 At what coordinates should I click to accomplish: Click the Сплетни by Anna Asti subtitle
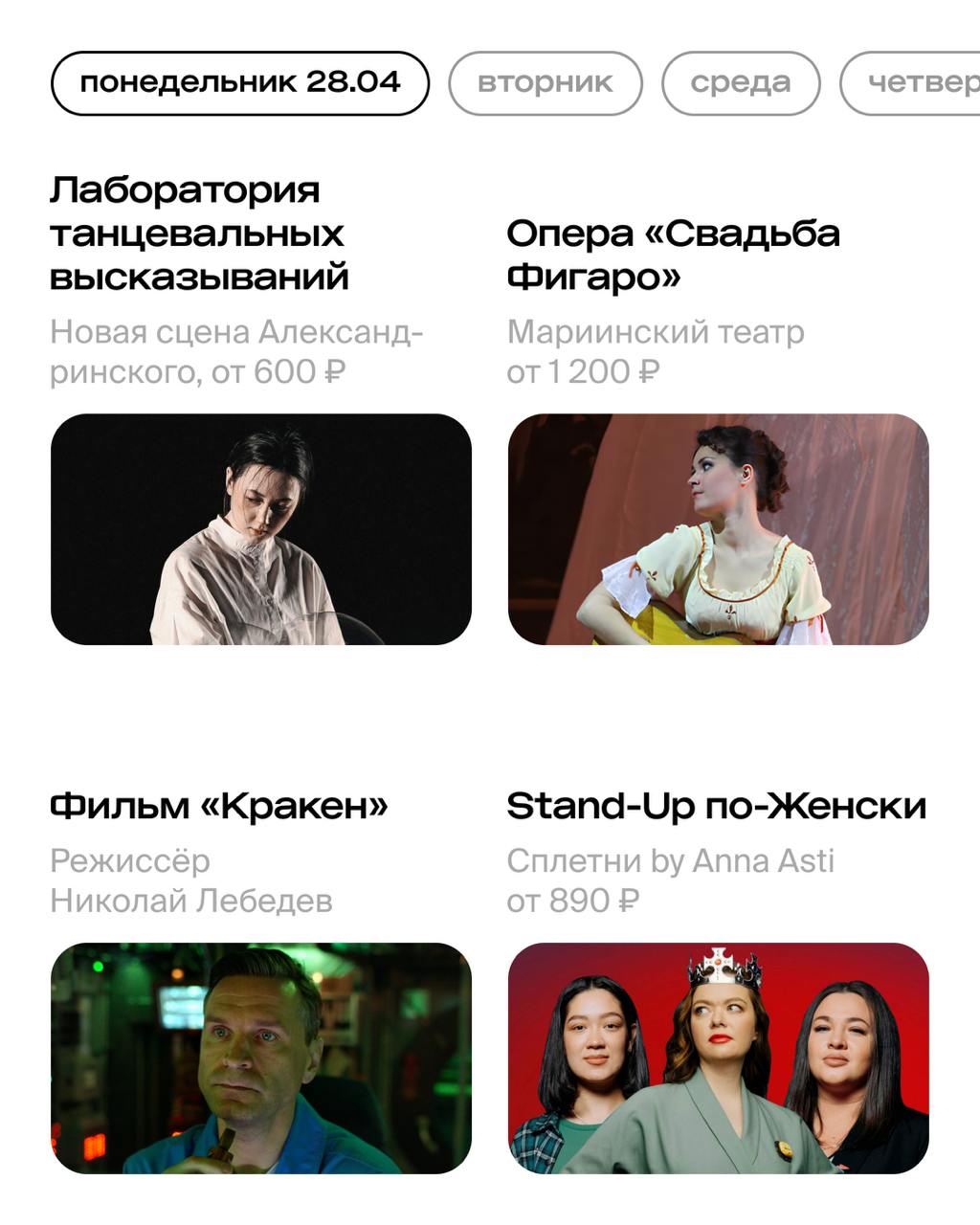pyautogui.click(x=673, y=860)
